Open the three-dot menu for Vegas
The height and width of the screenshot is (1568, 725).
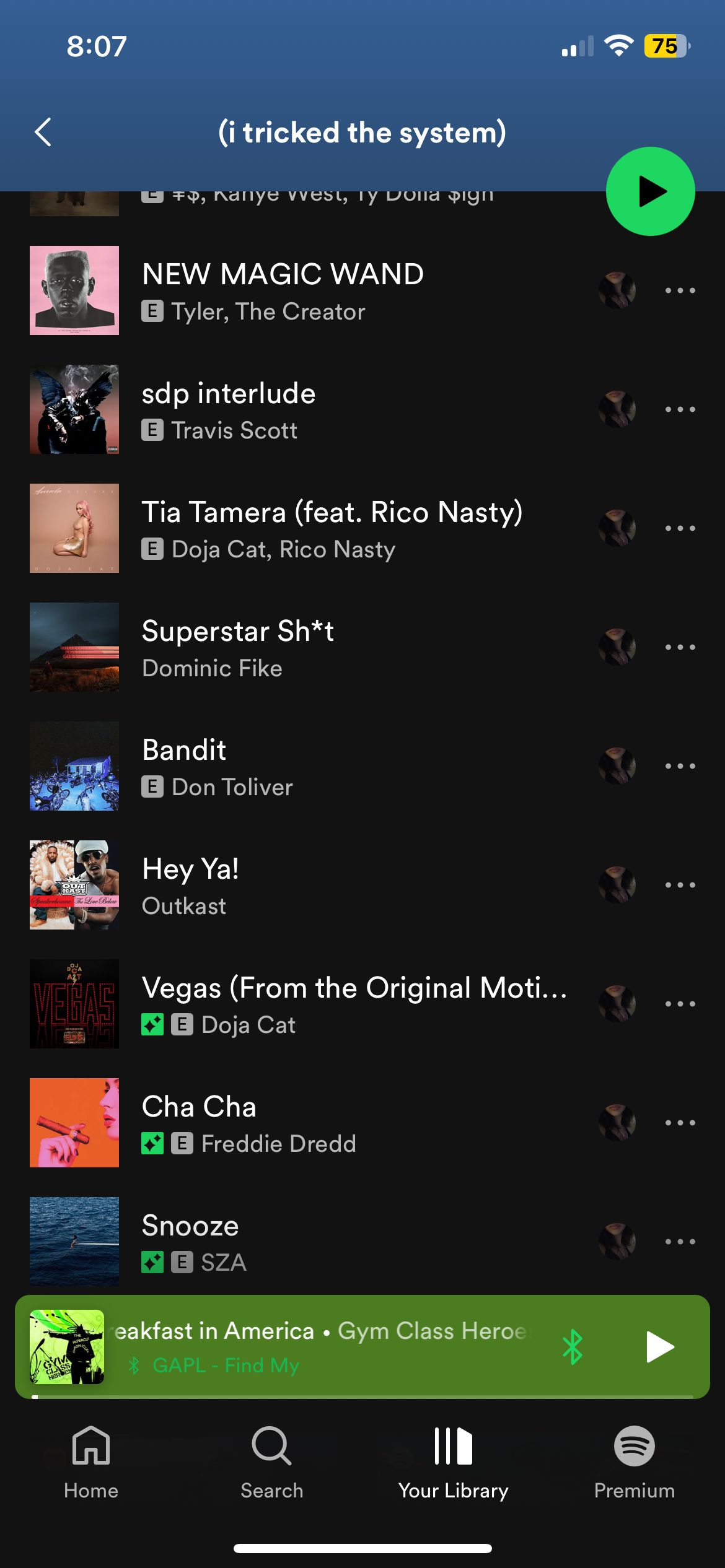[x=680, y=1004]
